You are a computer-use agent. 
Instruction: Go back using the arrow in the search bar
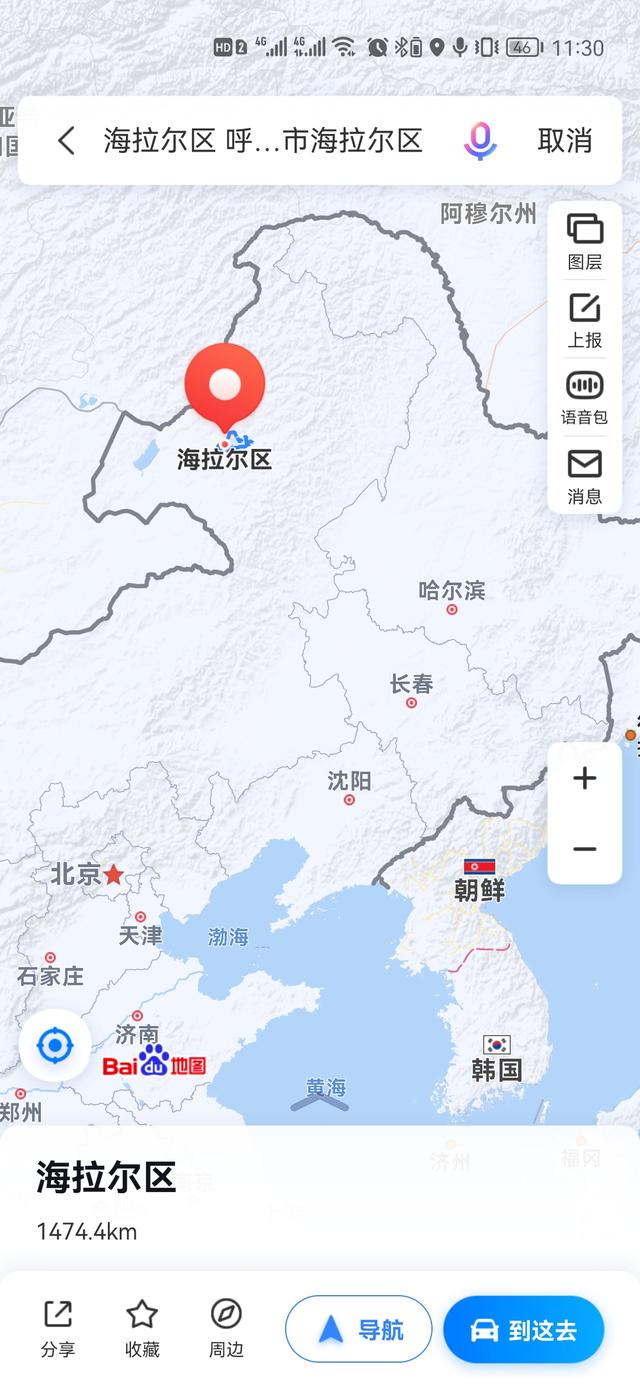pos(66,141)
